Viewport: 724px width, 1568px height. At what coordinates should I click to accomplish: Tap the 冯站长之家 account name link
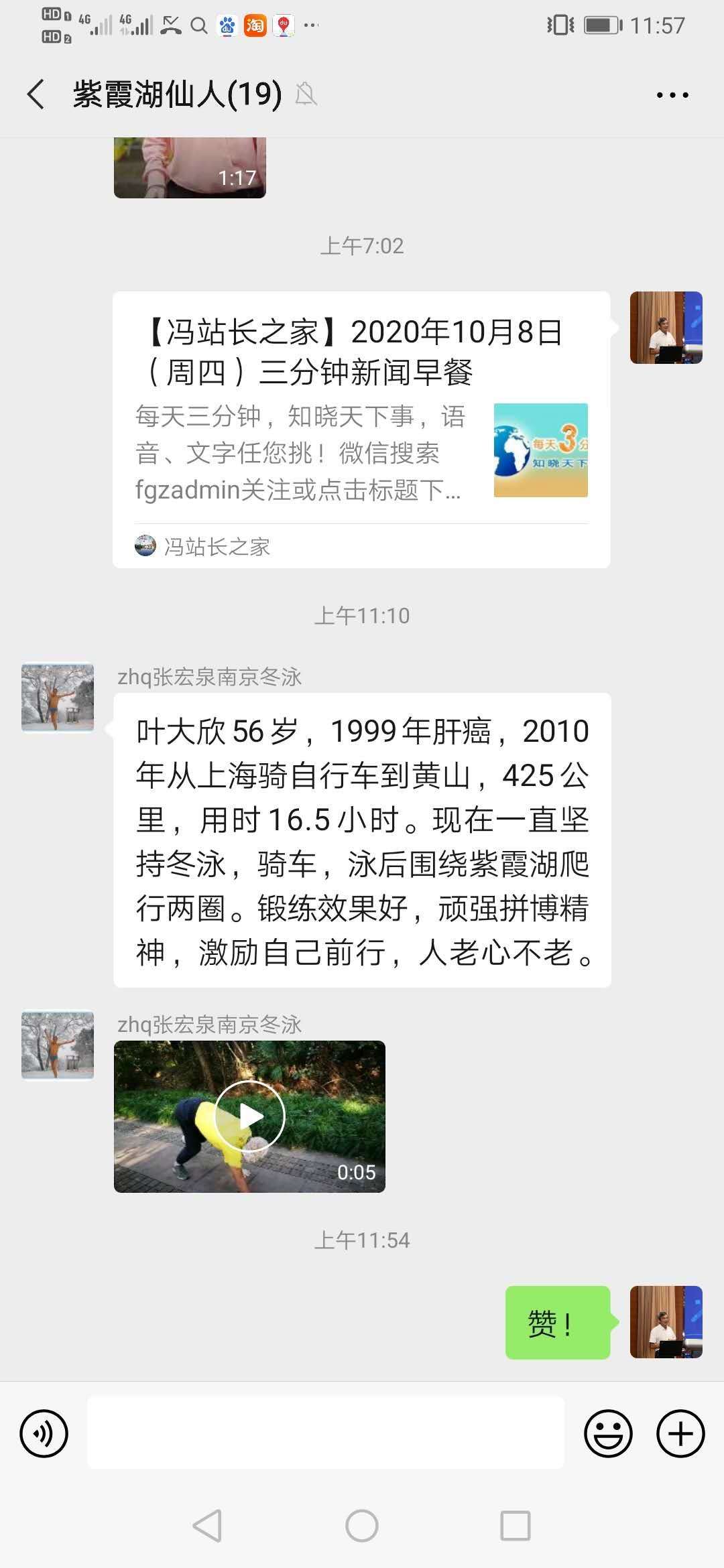215,546
